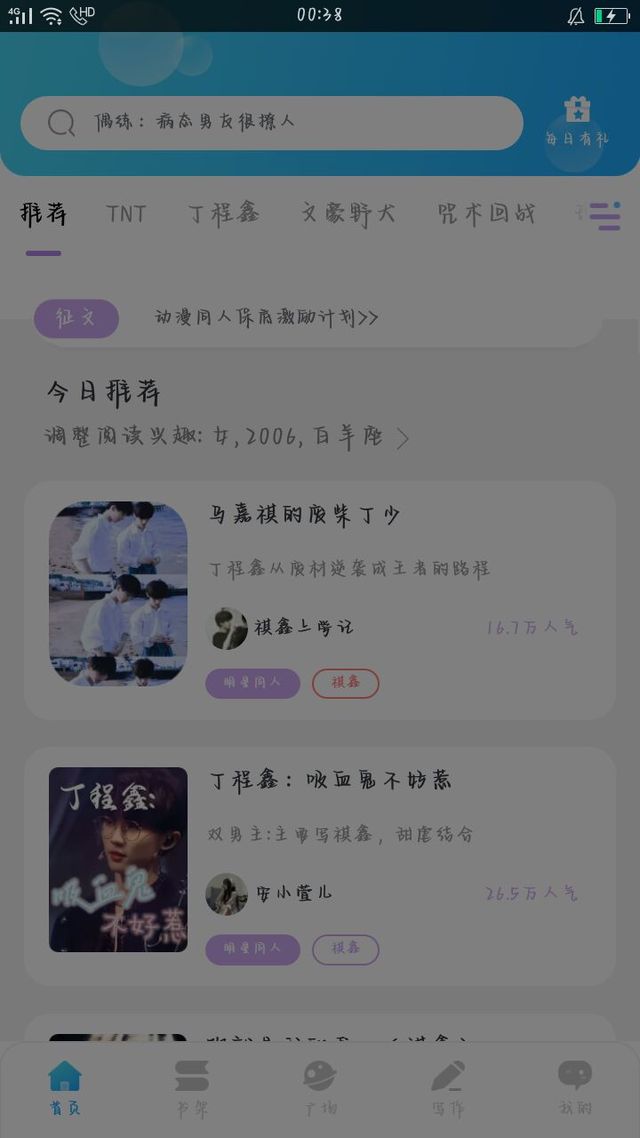
Task: Open the category list menu icon
Action: click(605, 216)
